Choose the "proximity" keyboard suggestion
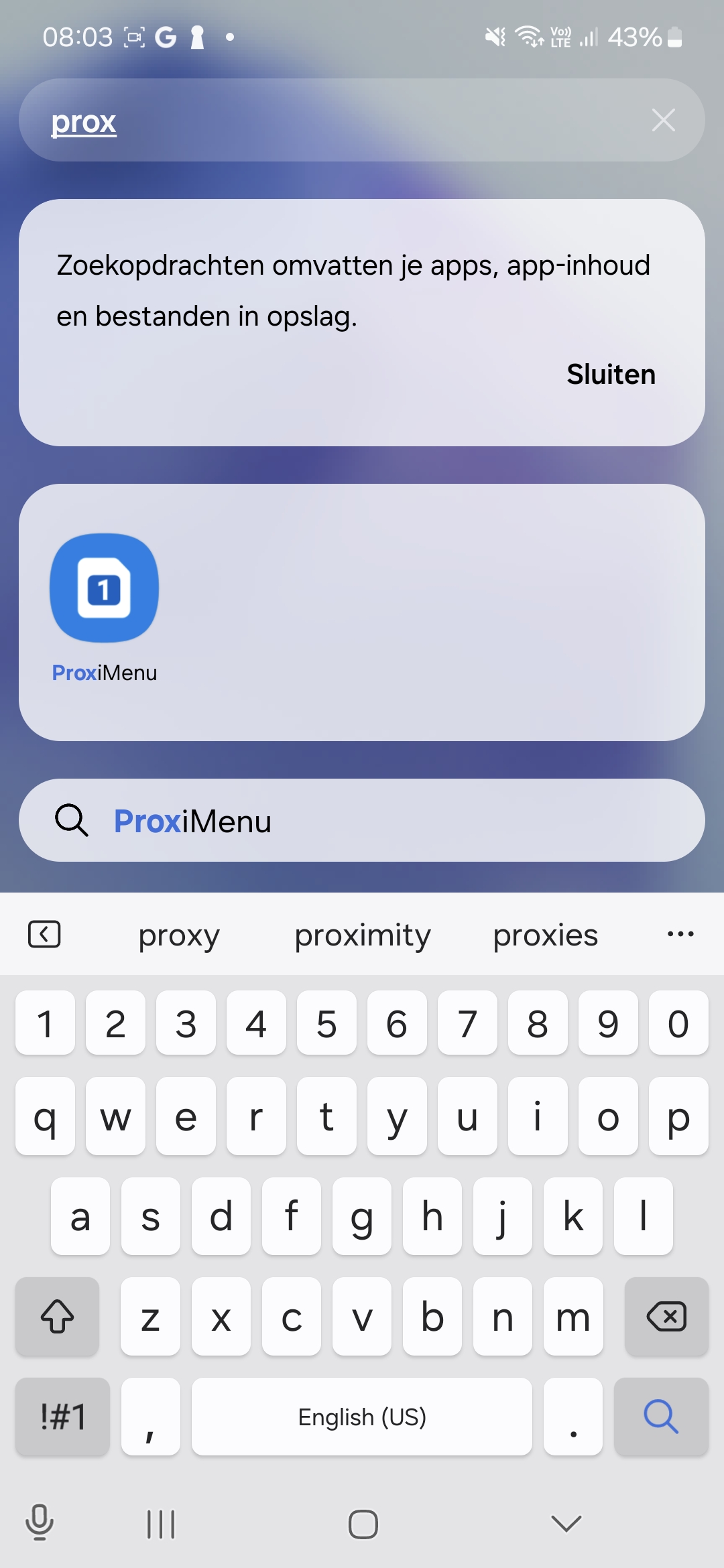Viewport: 724px width, 1568px height. (363, 935)
